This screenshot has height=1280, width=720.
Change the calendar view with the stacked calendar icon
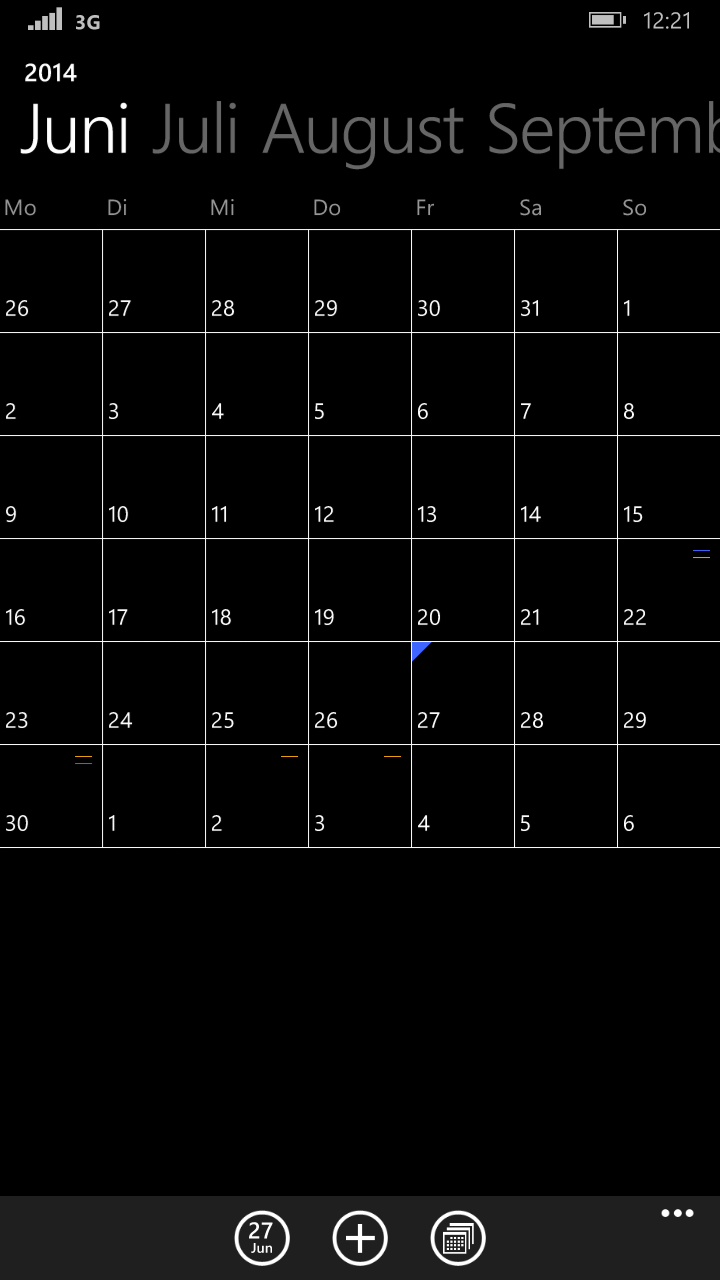tap(458, 1238)
